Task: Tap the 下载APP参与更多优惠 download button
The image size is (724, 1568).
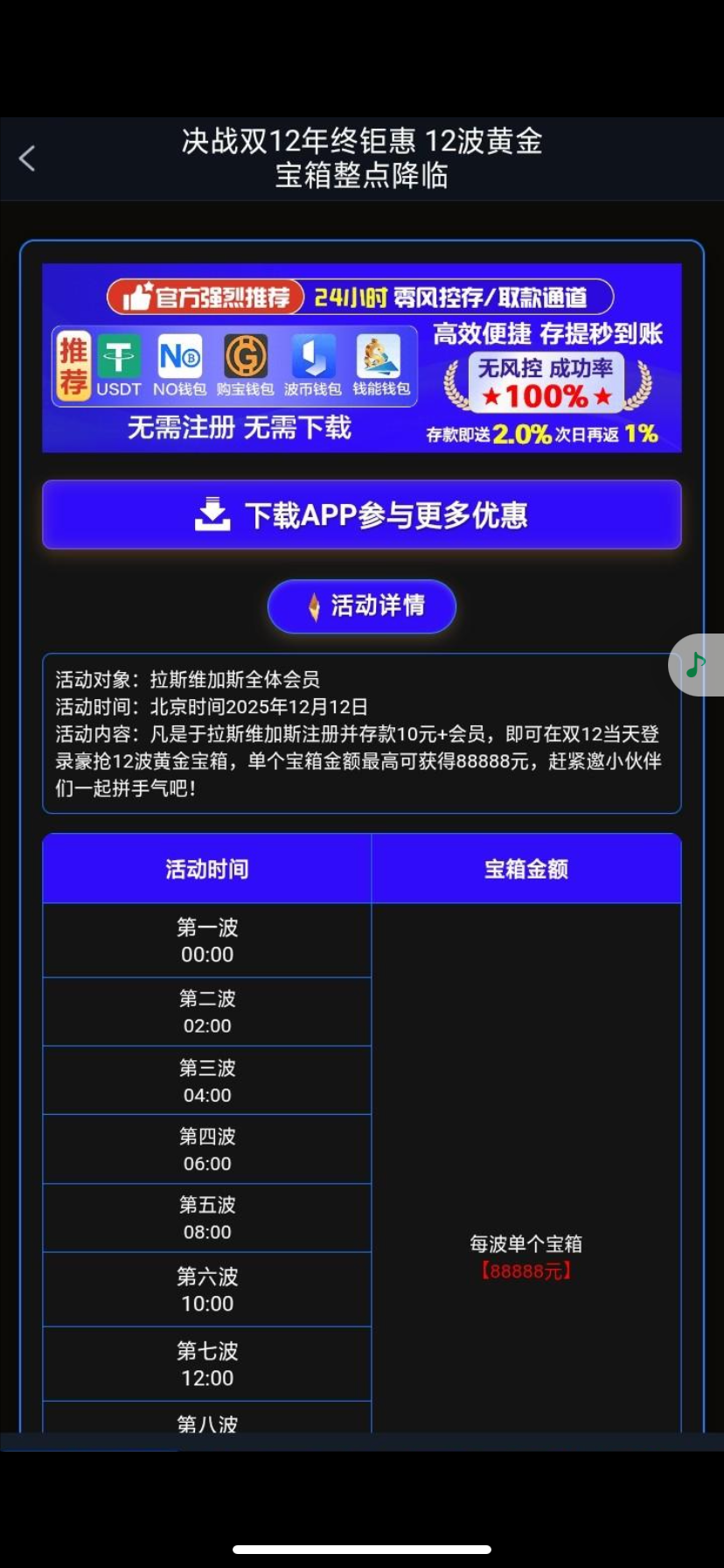Action: [x=361, y=514]
